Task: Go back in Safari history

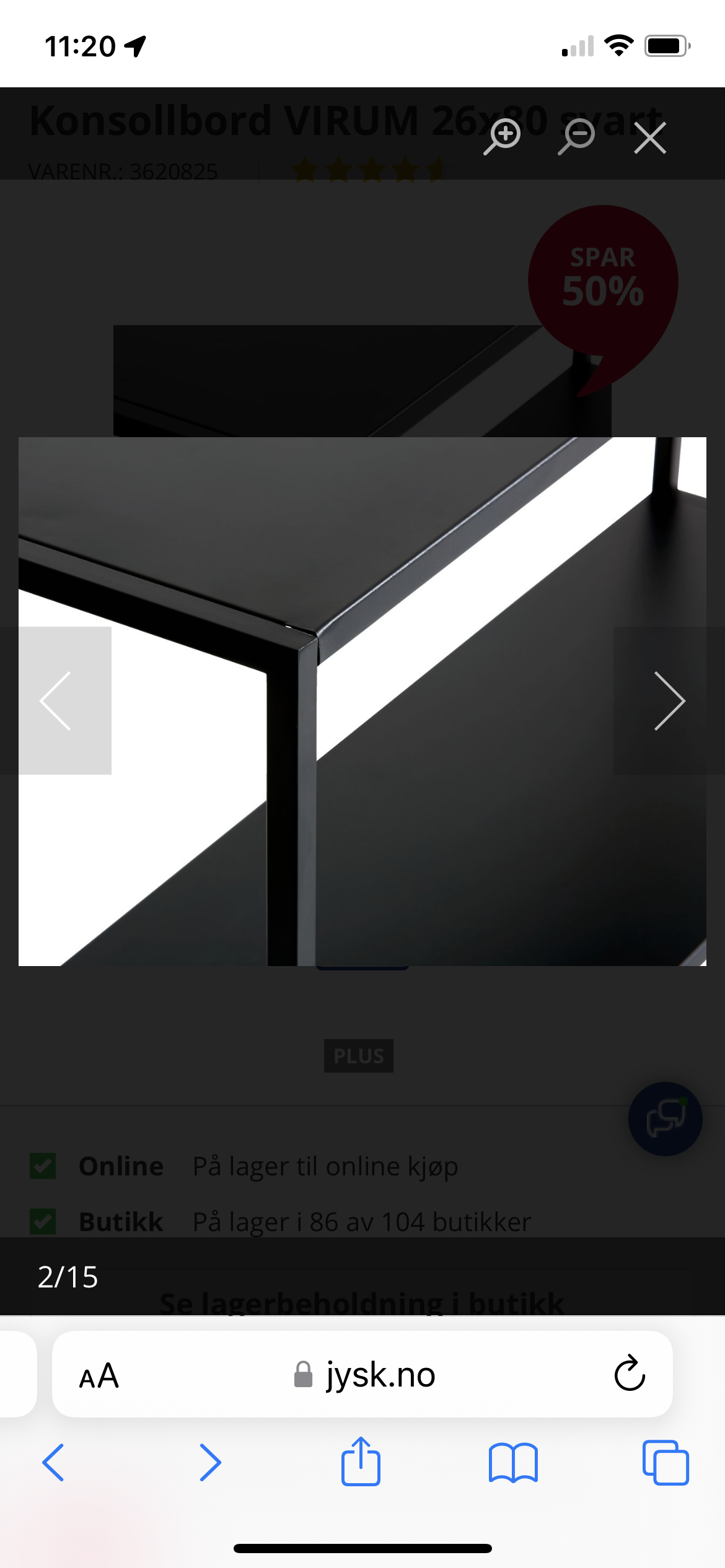Action: point(53,1463)
